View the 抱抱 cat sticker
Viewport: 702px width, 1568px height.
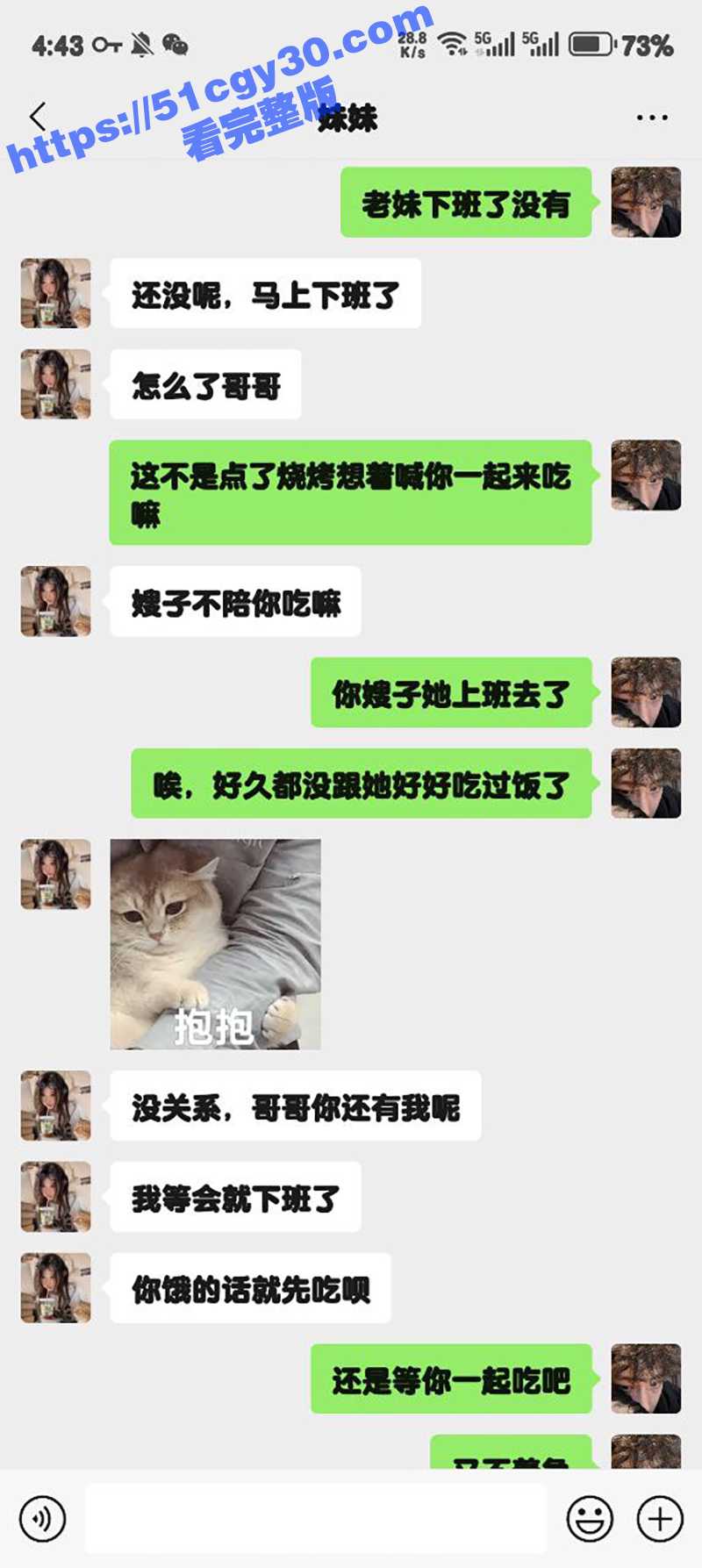click(x=215, y=944)
